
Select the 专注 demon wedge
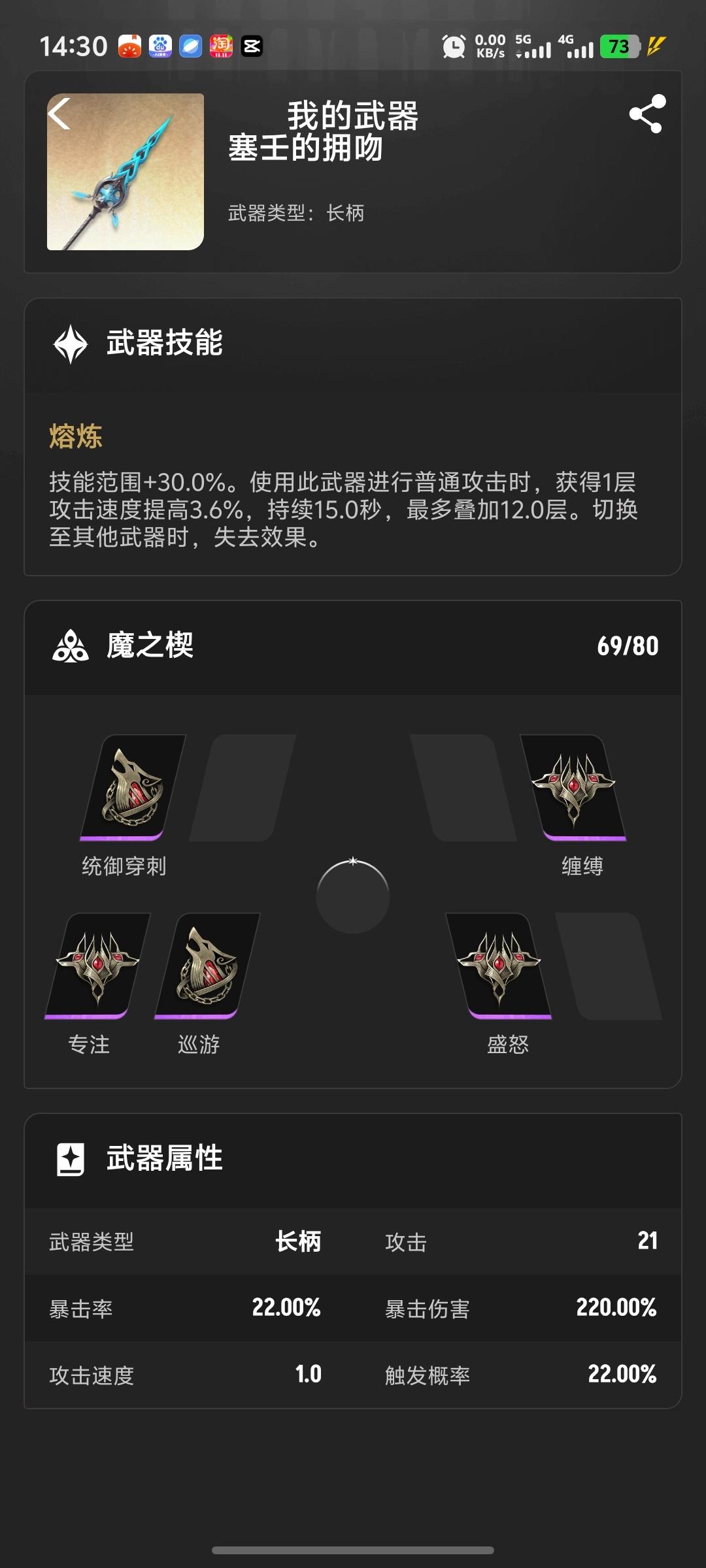pyautogui.click(x=97, y=965)
